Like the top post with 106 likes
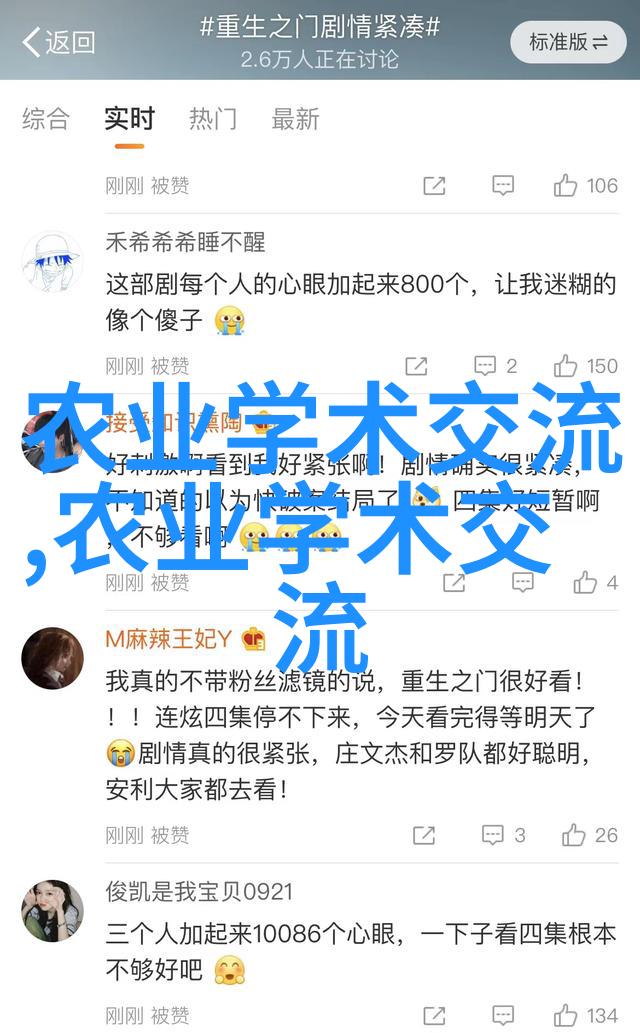 point(586,185)
